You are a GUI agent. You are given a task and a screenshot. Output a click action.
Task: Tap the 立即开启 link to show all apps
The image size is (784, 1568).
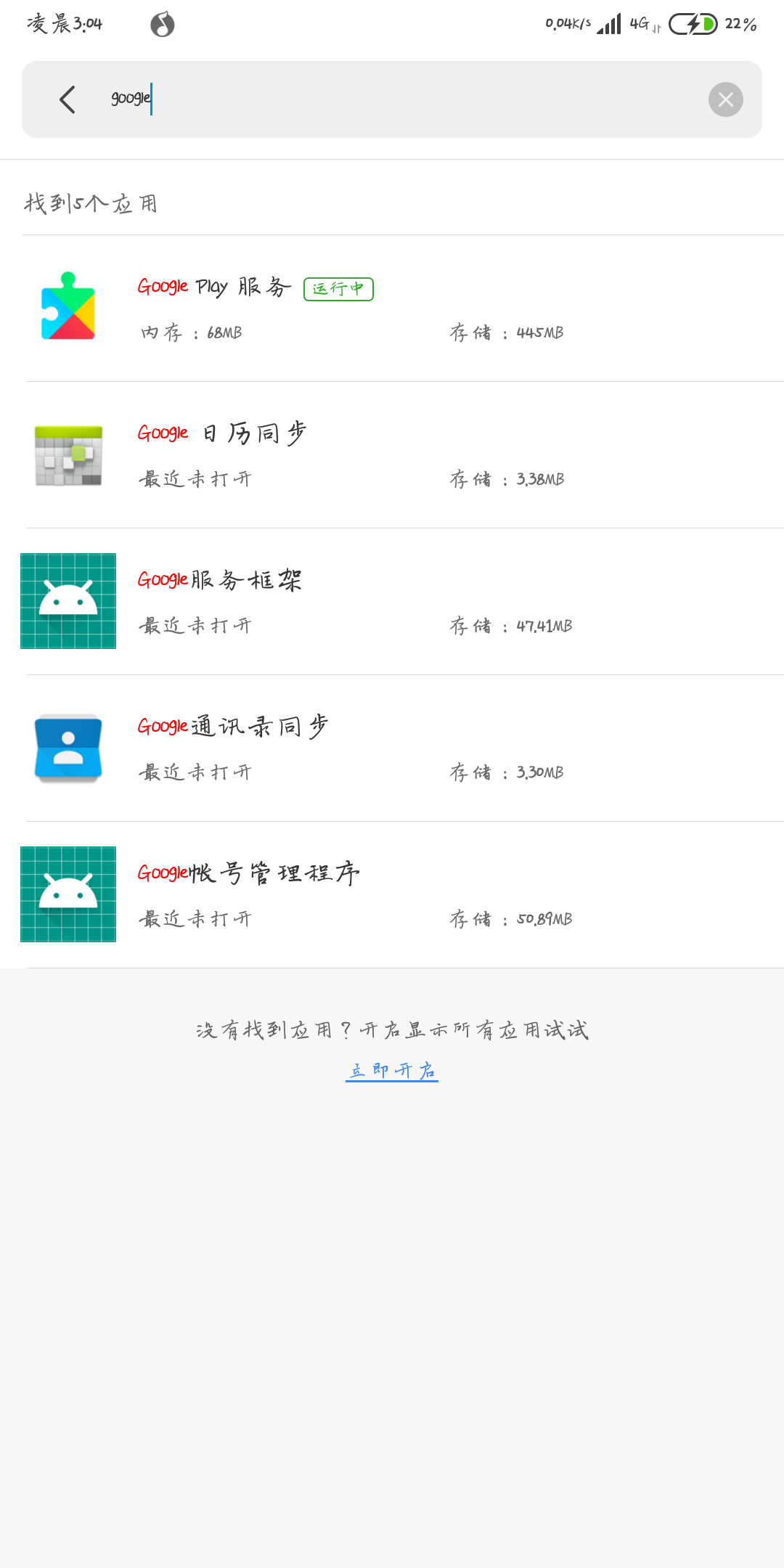pos(392,1071)
